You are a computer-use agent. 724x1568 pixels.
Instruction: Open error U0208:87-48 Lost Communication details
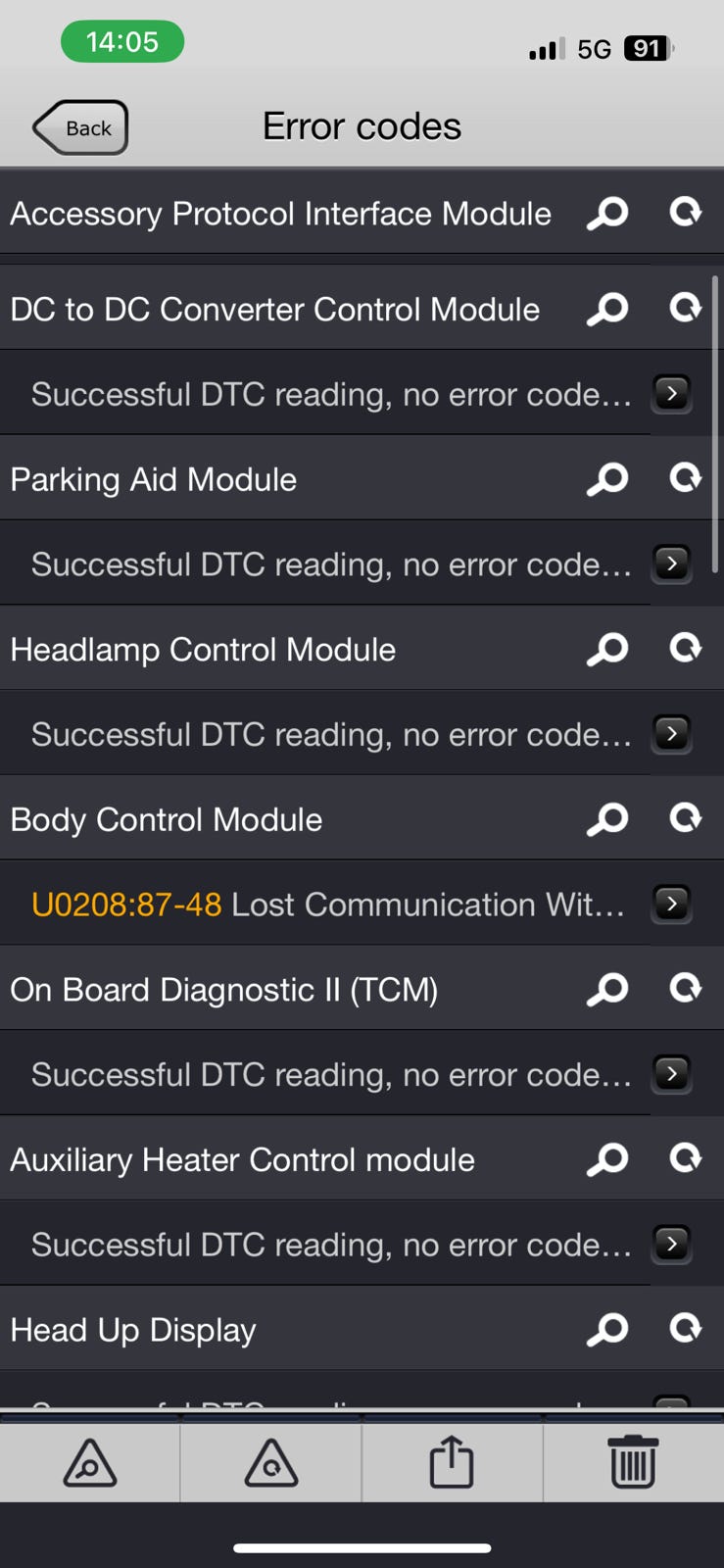[671, 904]
